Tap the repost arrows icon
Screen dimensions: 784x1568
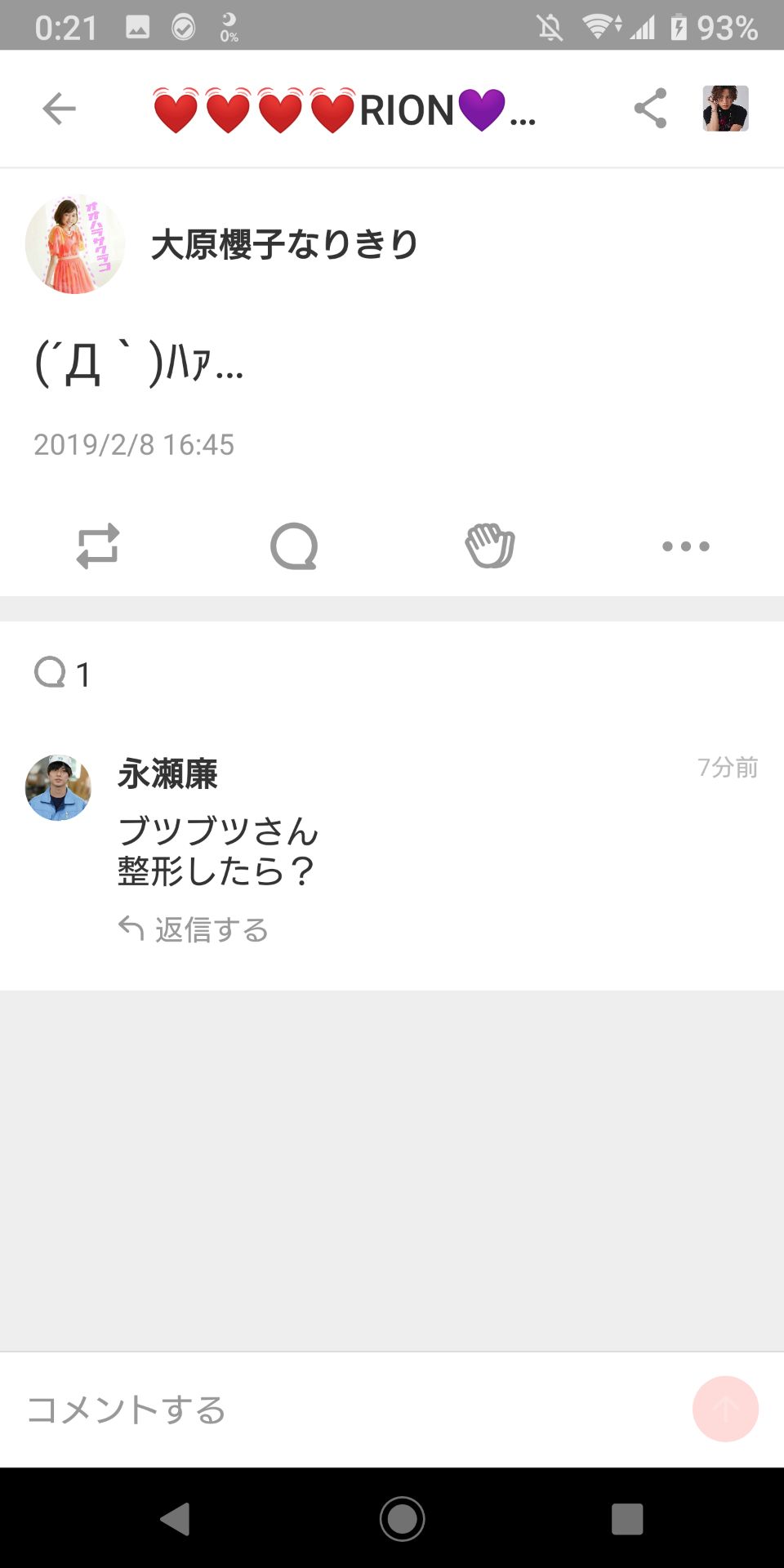click(99, 546)
